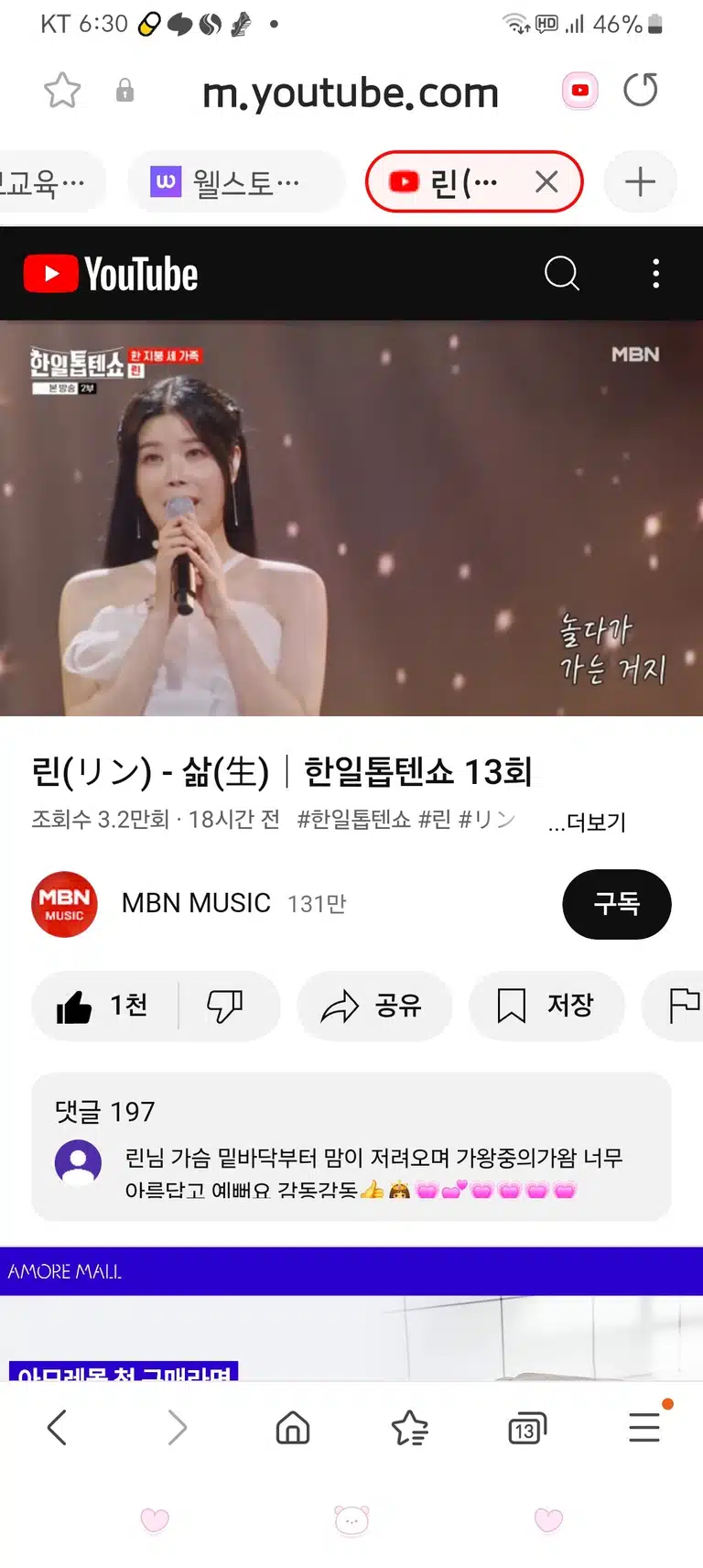
Task: Open YouTube search
Action: (x=562, y=273)
